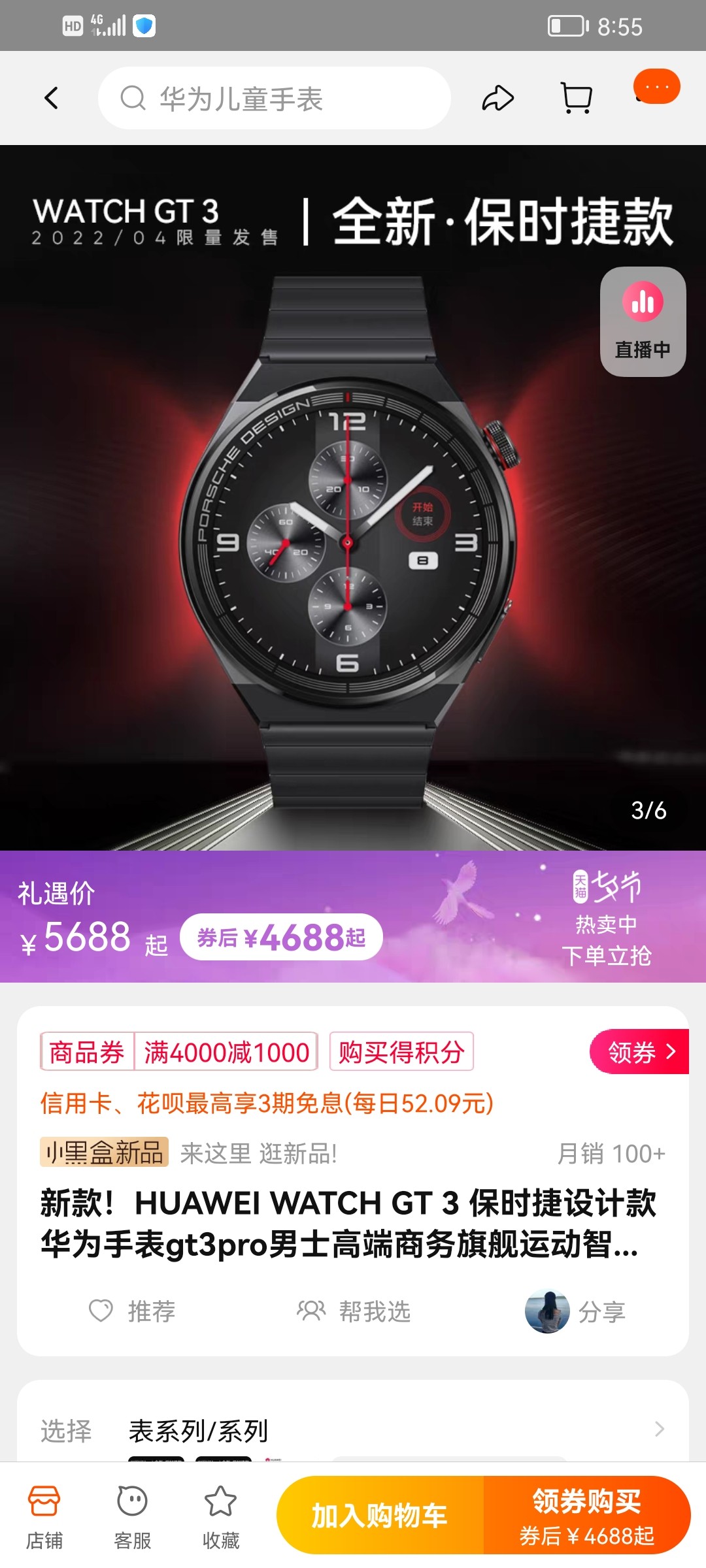Image resolution: width=706 pixels, height=1568 pixels.
Task: Open the shopping cart icon
Action: click(577, 99)
